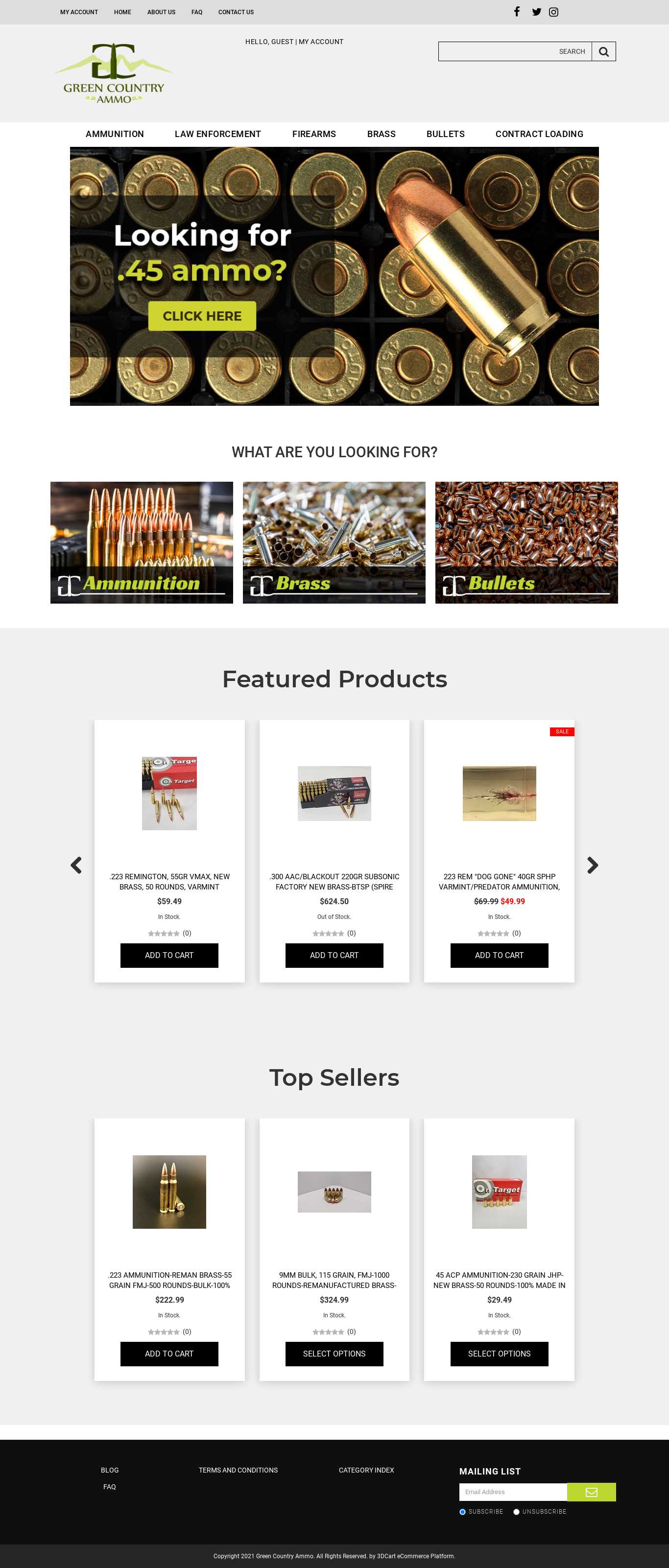669x1568 pixels.
Task: Enter email in mailing list field
Action: 513,1492
